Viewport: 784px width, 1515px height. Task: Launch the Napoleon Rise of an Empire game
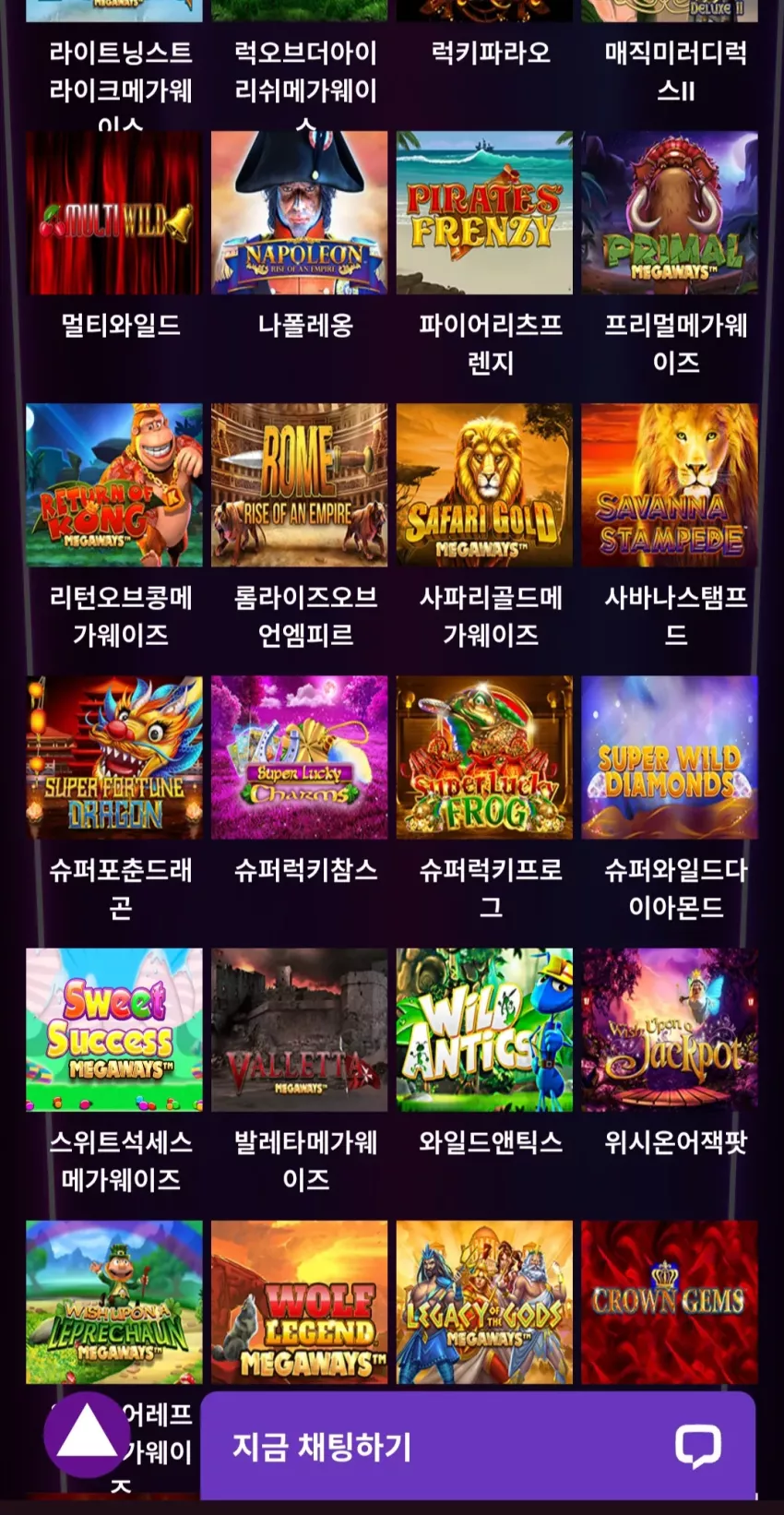coord(300,213)
